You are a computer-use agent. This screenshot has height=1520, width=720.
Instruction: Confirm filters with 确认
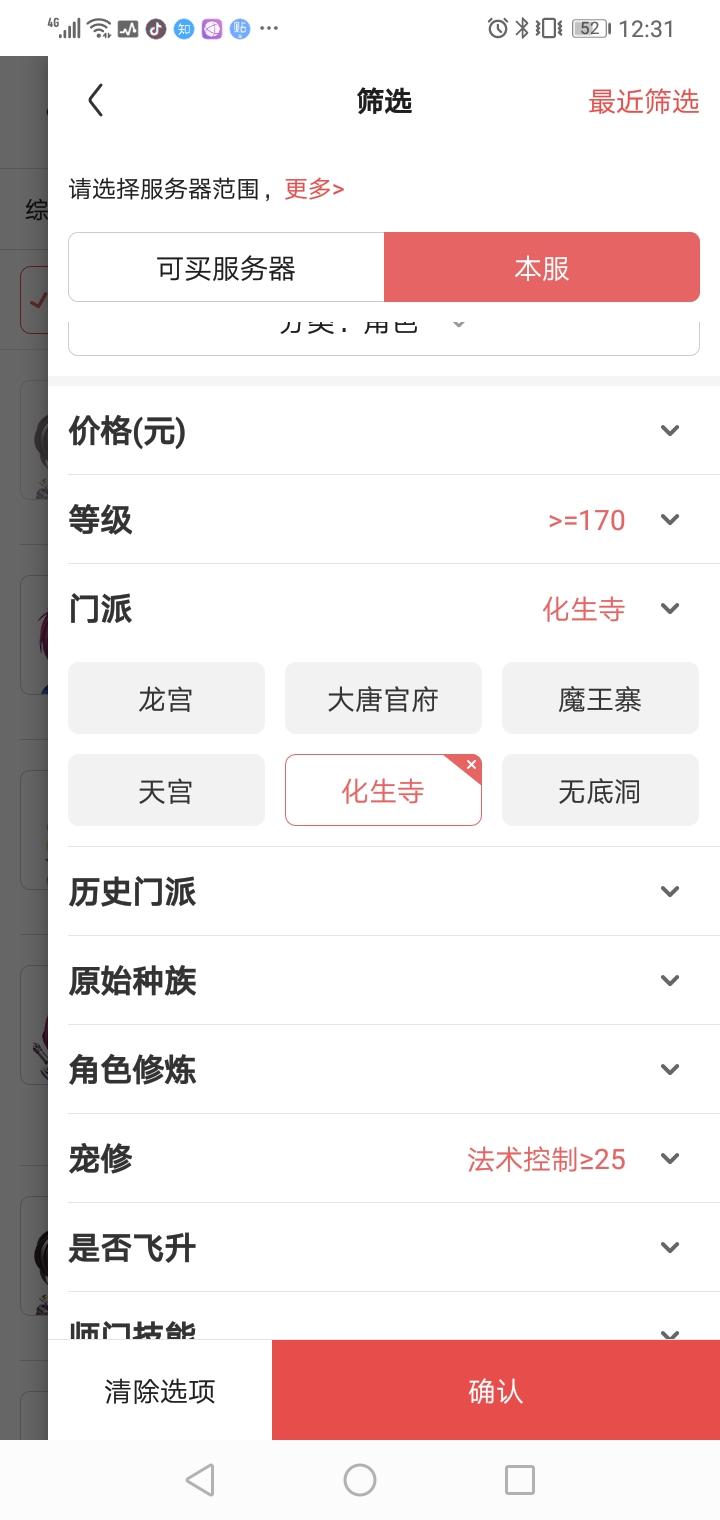[x=496, y=1391]
